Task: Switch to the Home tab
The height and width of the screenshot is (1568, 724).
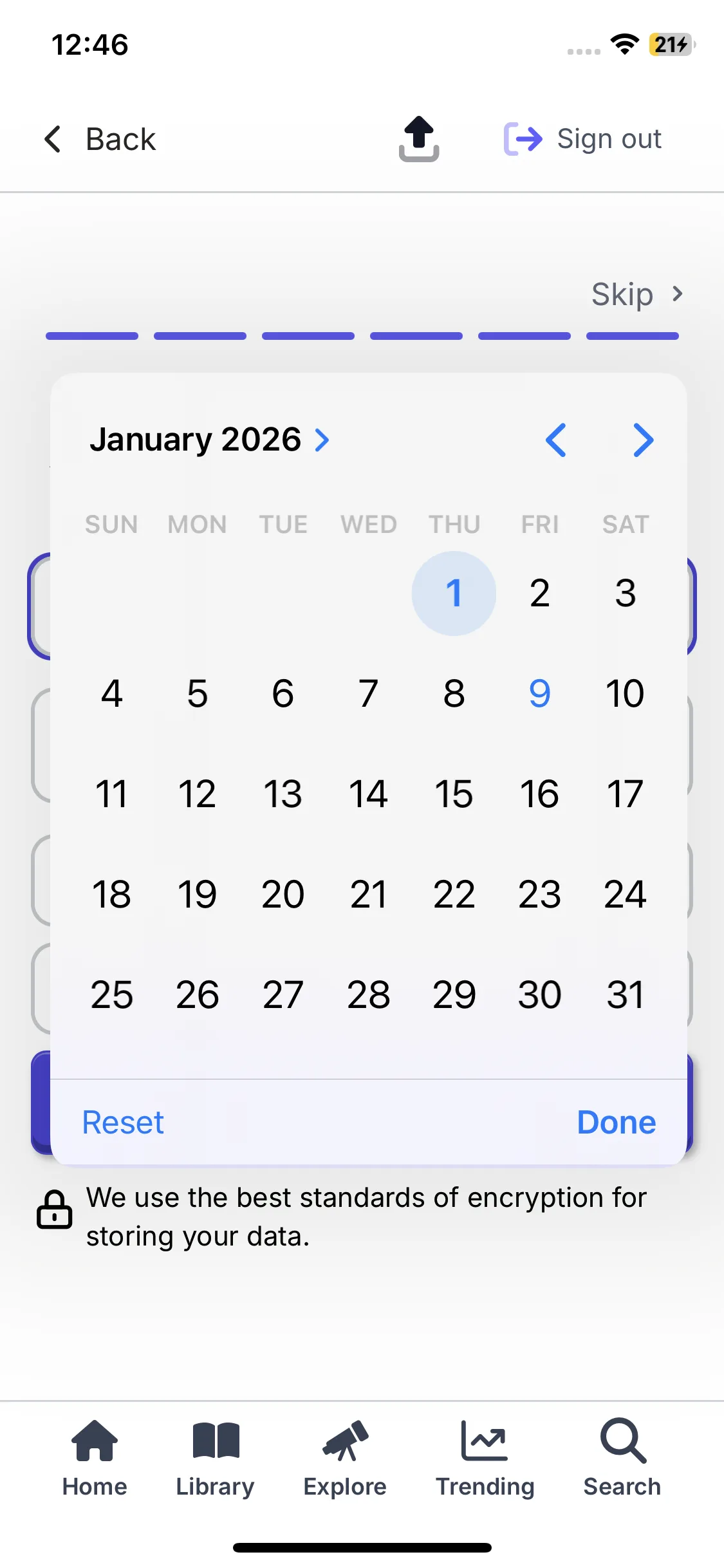Action: tap(95, 1459)
